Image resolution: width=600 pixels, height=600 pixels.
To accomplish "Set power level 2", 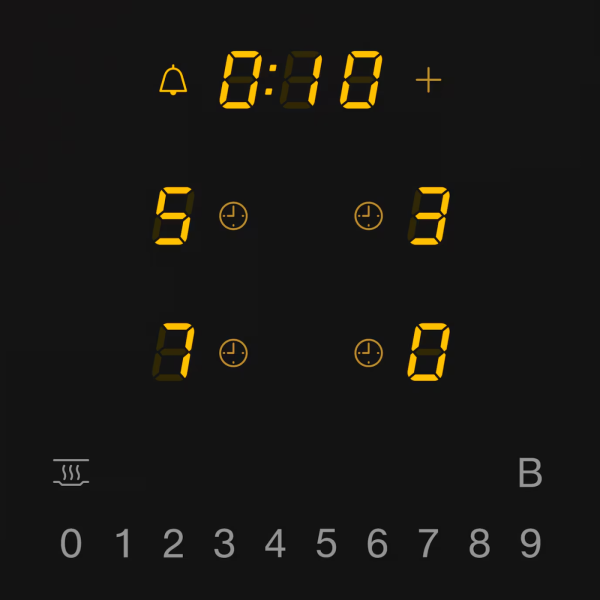I will [x=174, y=544].
